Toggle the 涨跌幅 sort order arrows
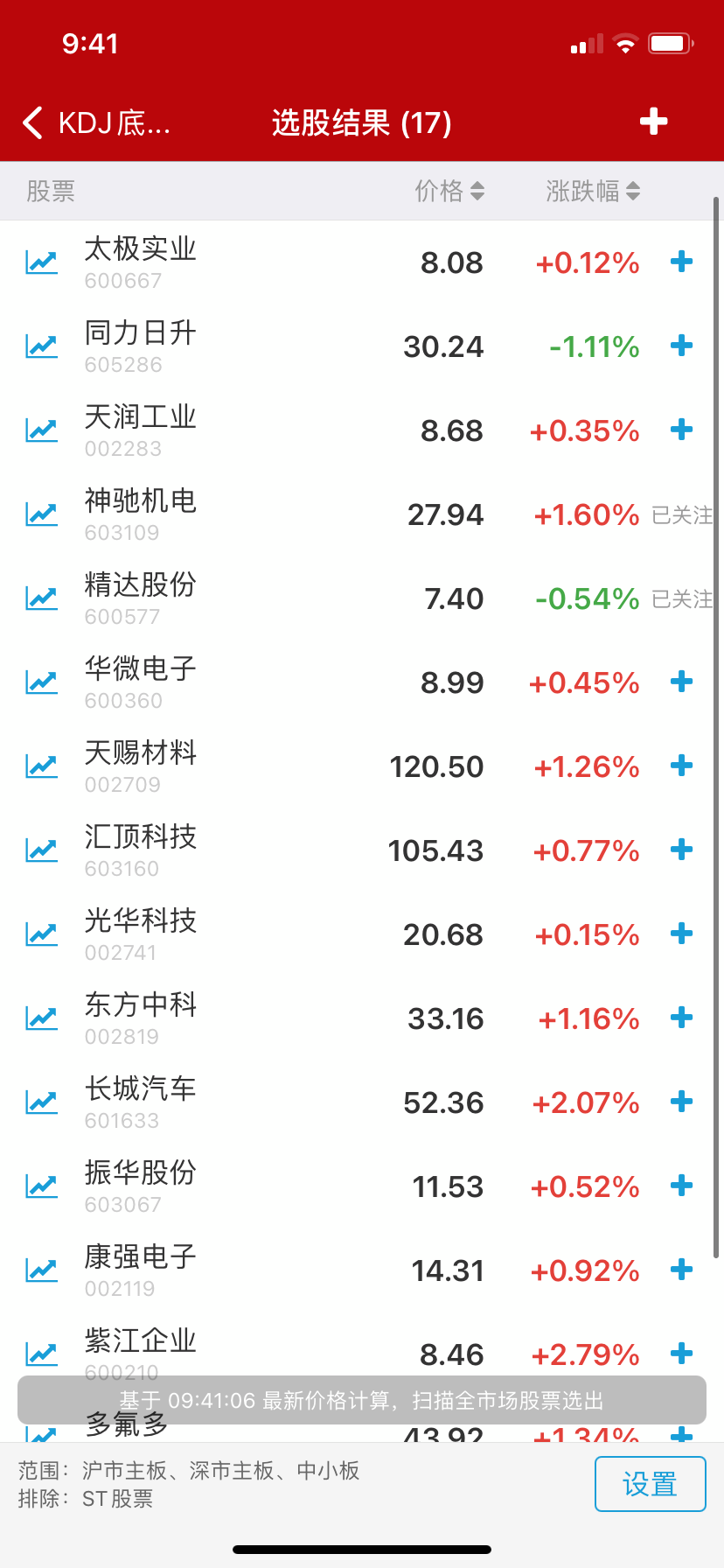 coord(633,191)
